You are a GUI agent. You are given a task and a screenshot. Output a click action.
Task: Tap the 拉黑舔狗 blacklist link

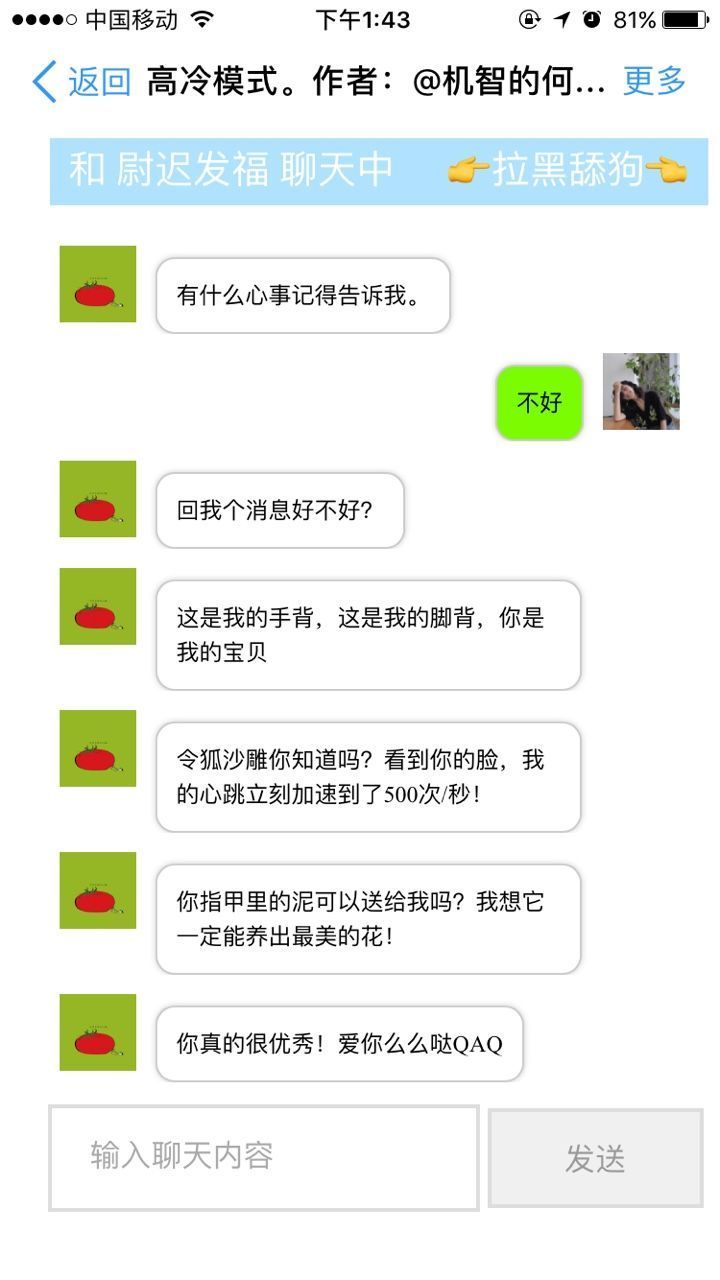tap(566, 172)
